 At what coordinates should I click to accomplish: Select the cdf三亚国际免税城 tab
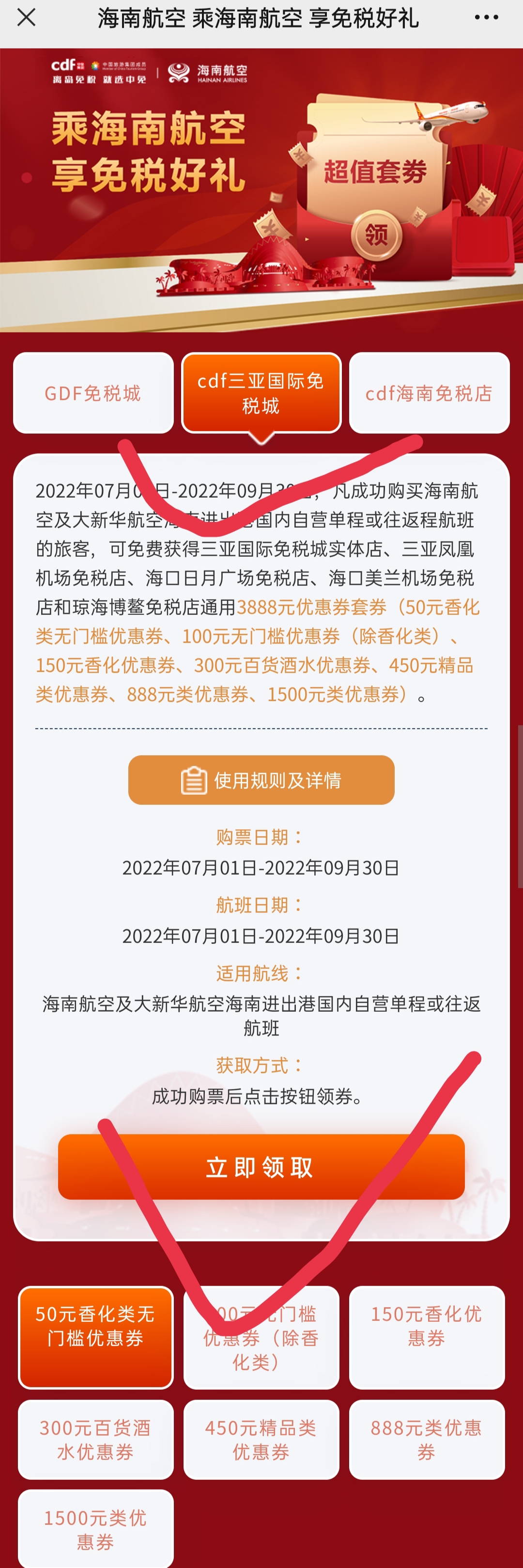[x=261, y=393]
